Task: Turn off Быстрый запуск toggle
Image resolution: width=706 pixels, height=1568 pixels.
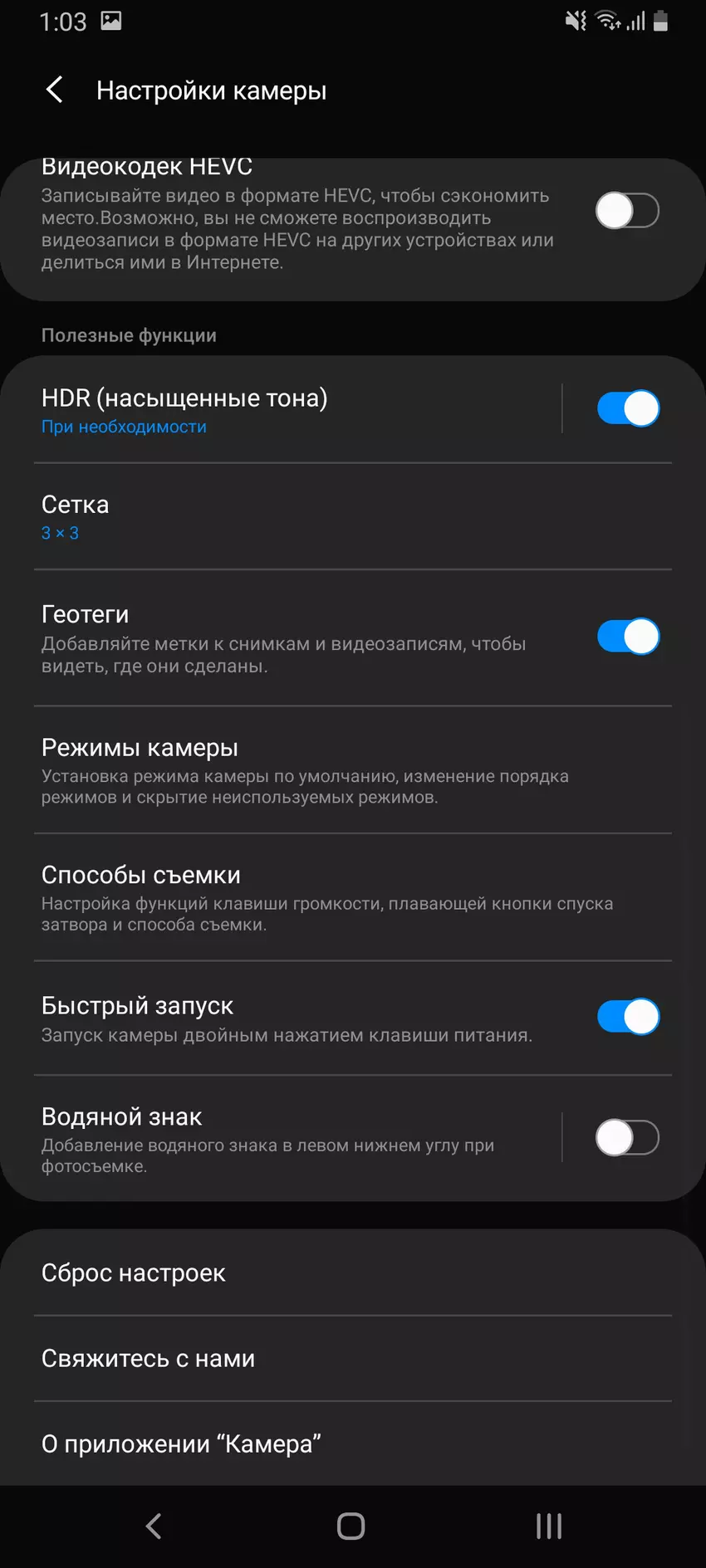Action: (x=627, y=1017)
